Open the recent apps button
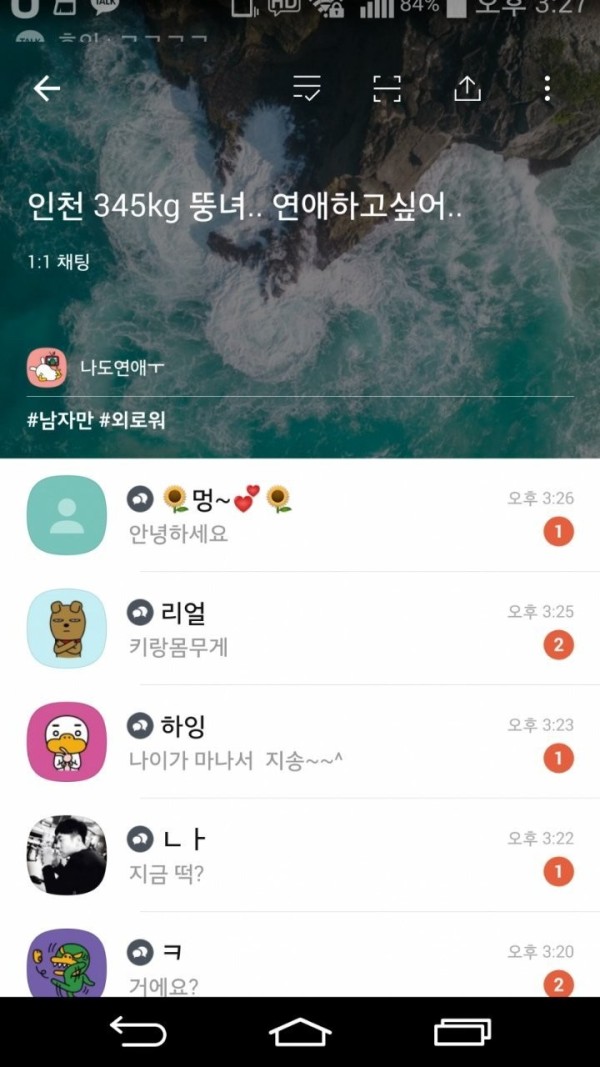600x1067 pixels. (462, 1032)
